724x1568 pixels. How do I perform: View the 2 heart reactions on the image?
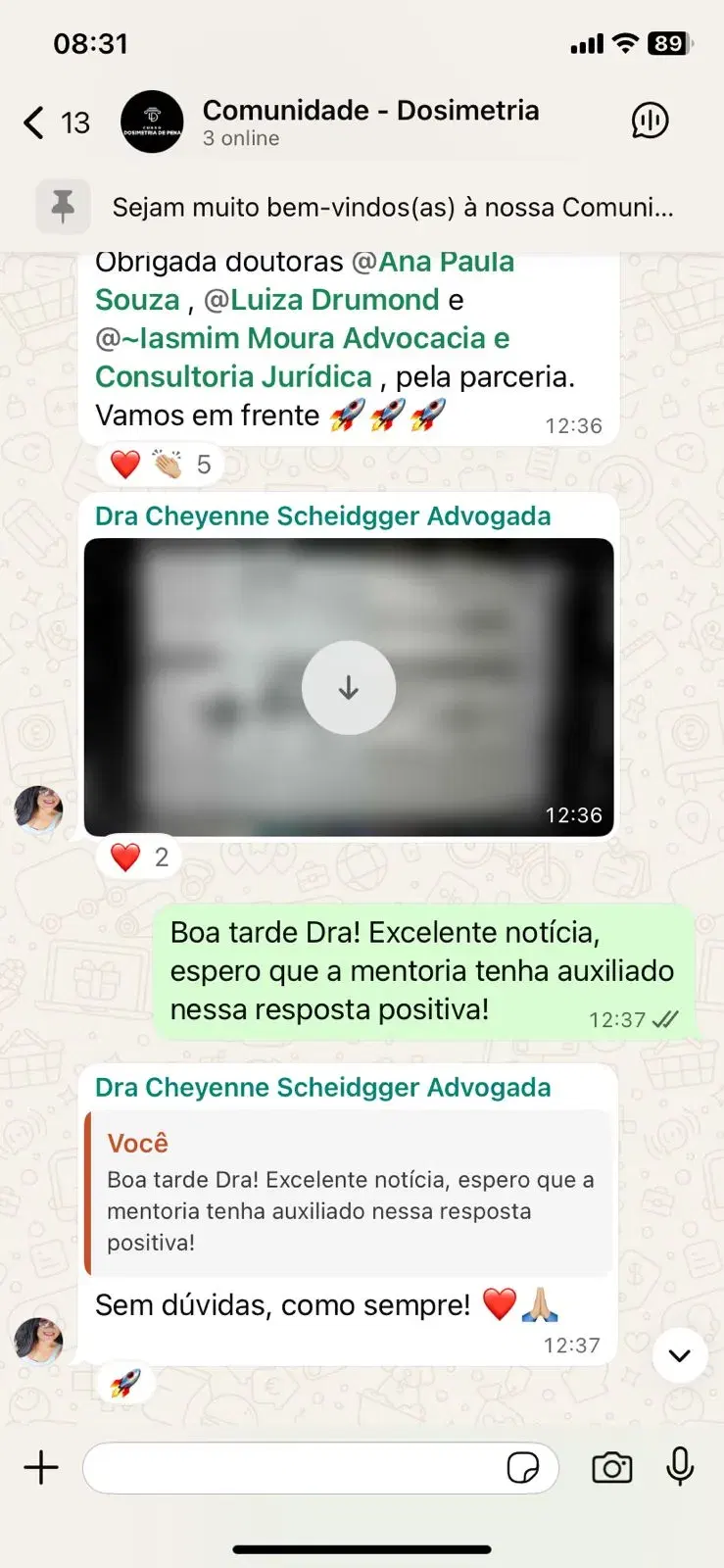tap(139, 857)
